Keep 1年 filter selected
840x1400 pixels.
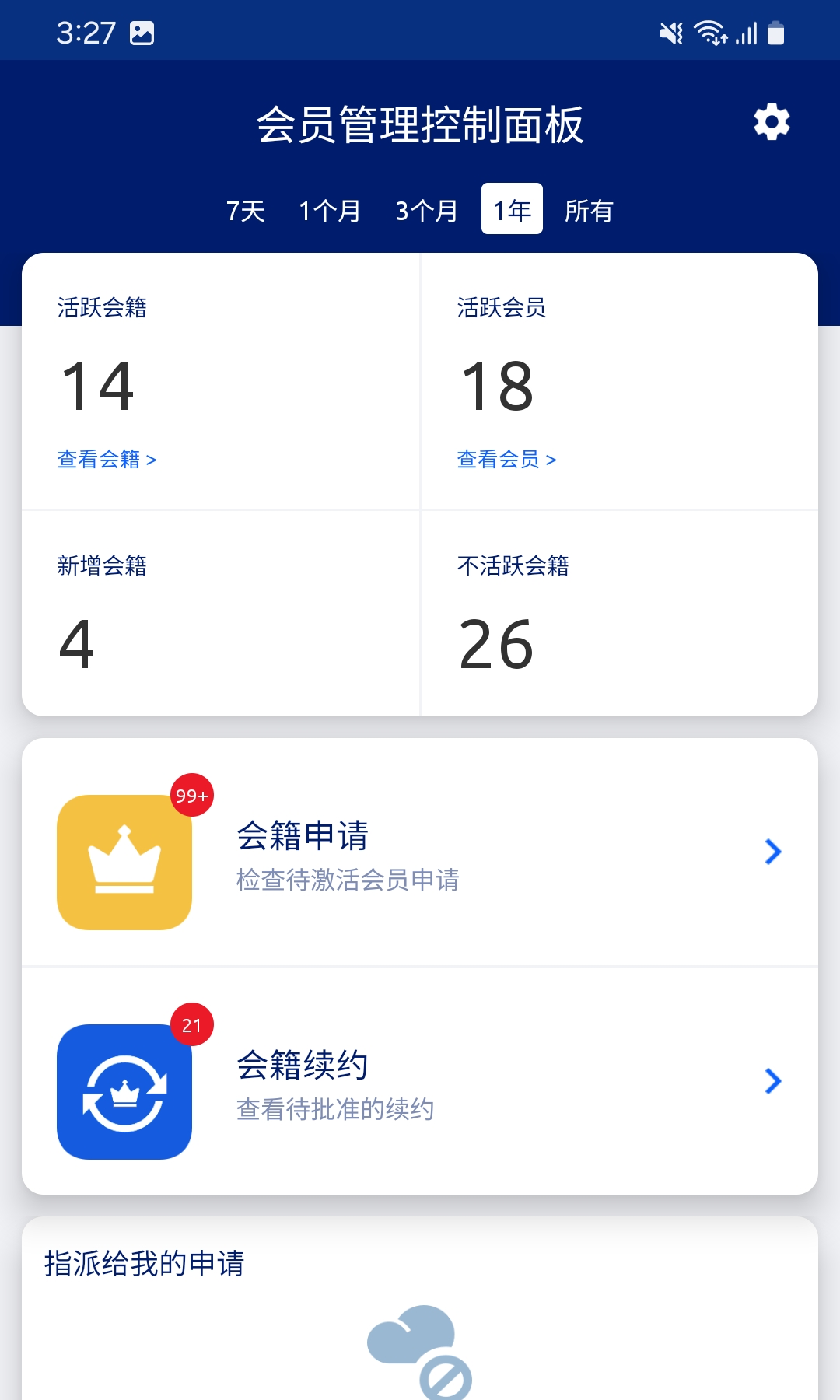(511, 208)
